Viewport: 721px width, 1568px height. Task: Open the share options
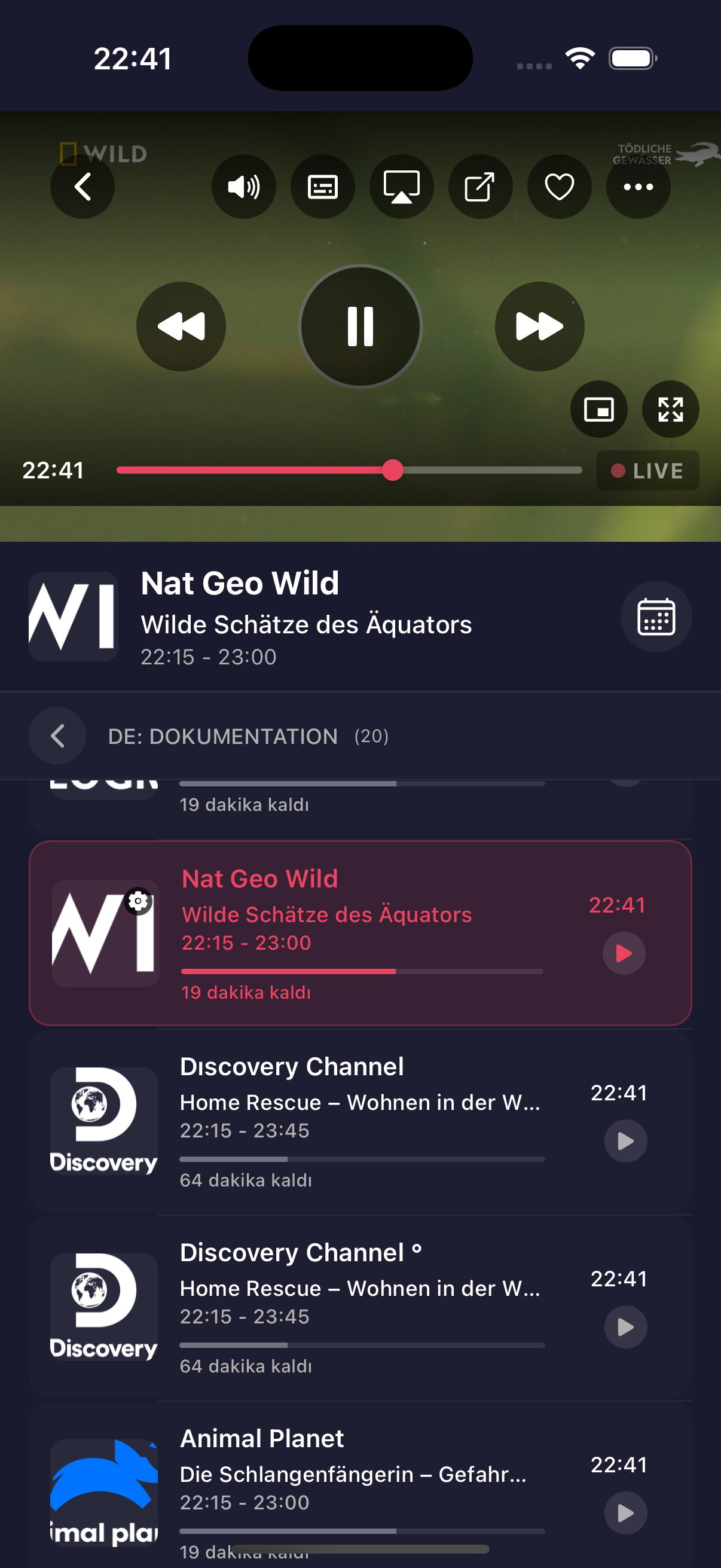pyautogui.click(x=480, y=187)
